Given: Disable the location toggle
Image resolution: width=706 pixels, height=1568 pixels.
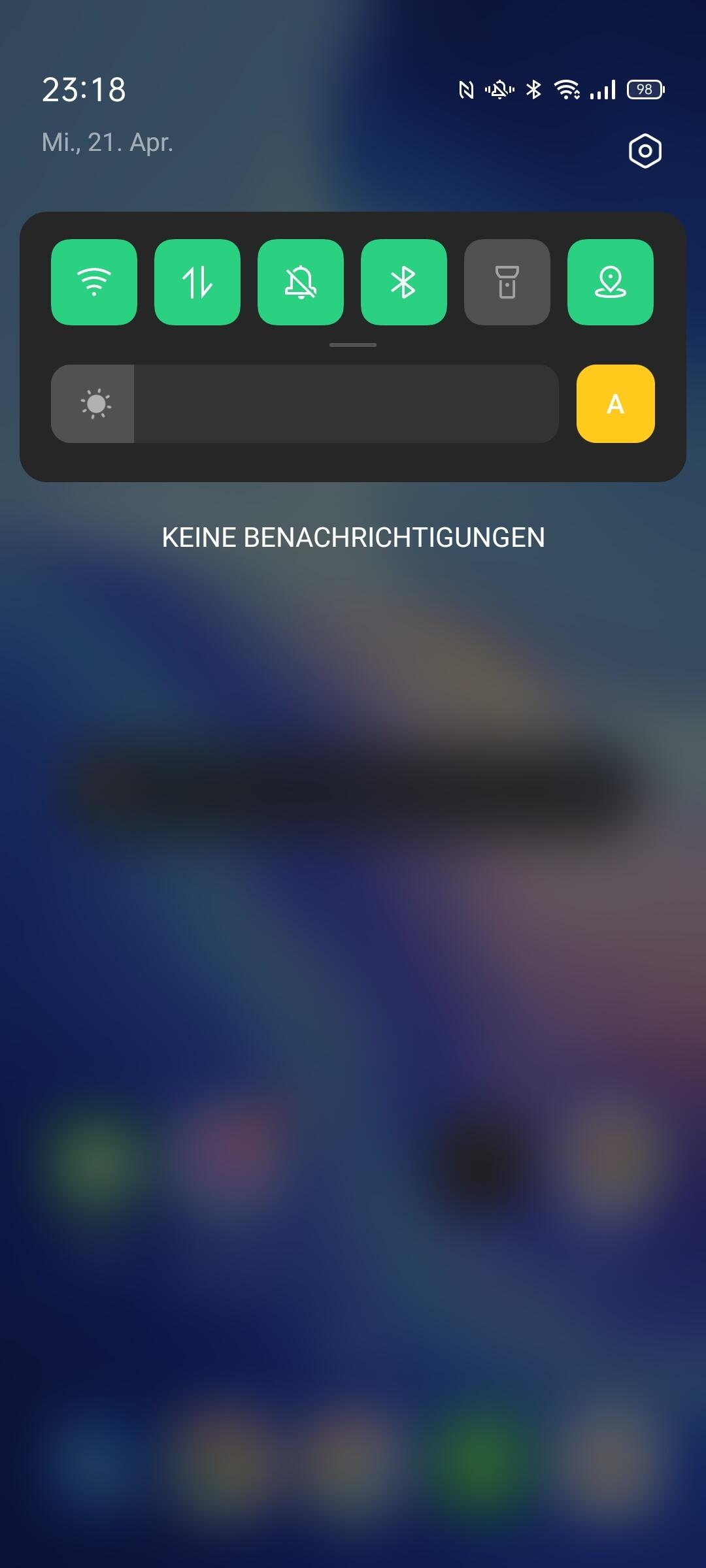Looking at the screenshot, I should coord(611,282).
